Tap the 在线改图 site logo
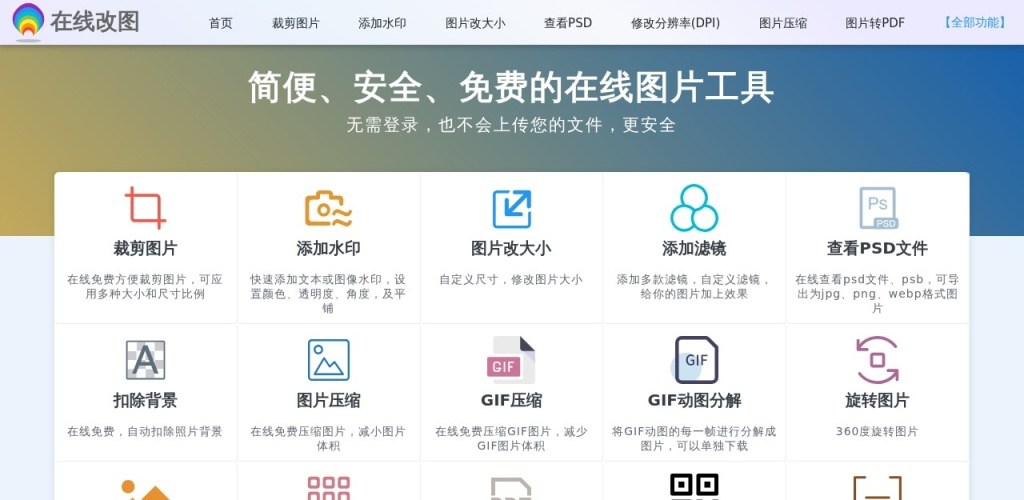 (x=76, y=22)
